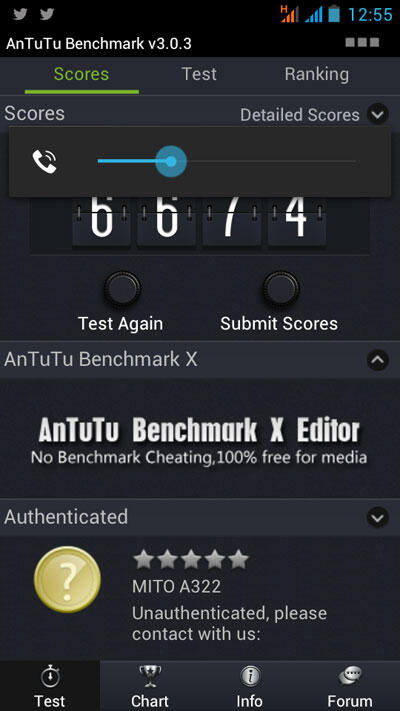Open the Forum bottom tab
This screenshot has width=400, height=711.
[350, 686]
